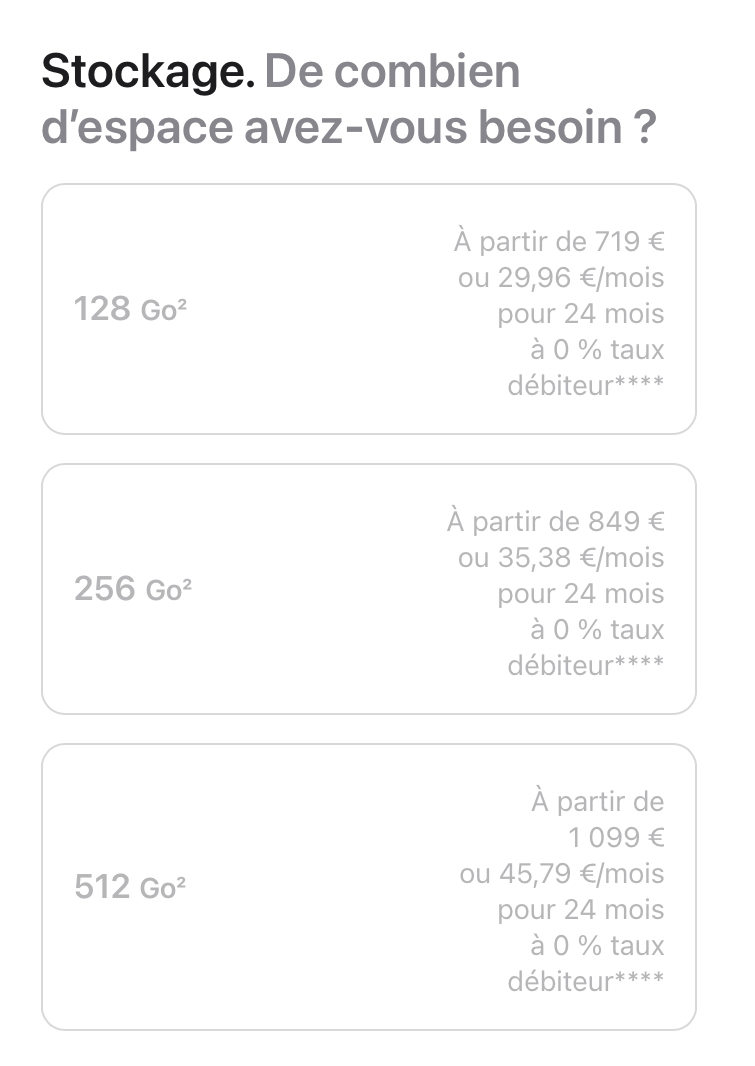Select the 128 Go storage option
755x1066 pixels.
coord(370,307)
